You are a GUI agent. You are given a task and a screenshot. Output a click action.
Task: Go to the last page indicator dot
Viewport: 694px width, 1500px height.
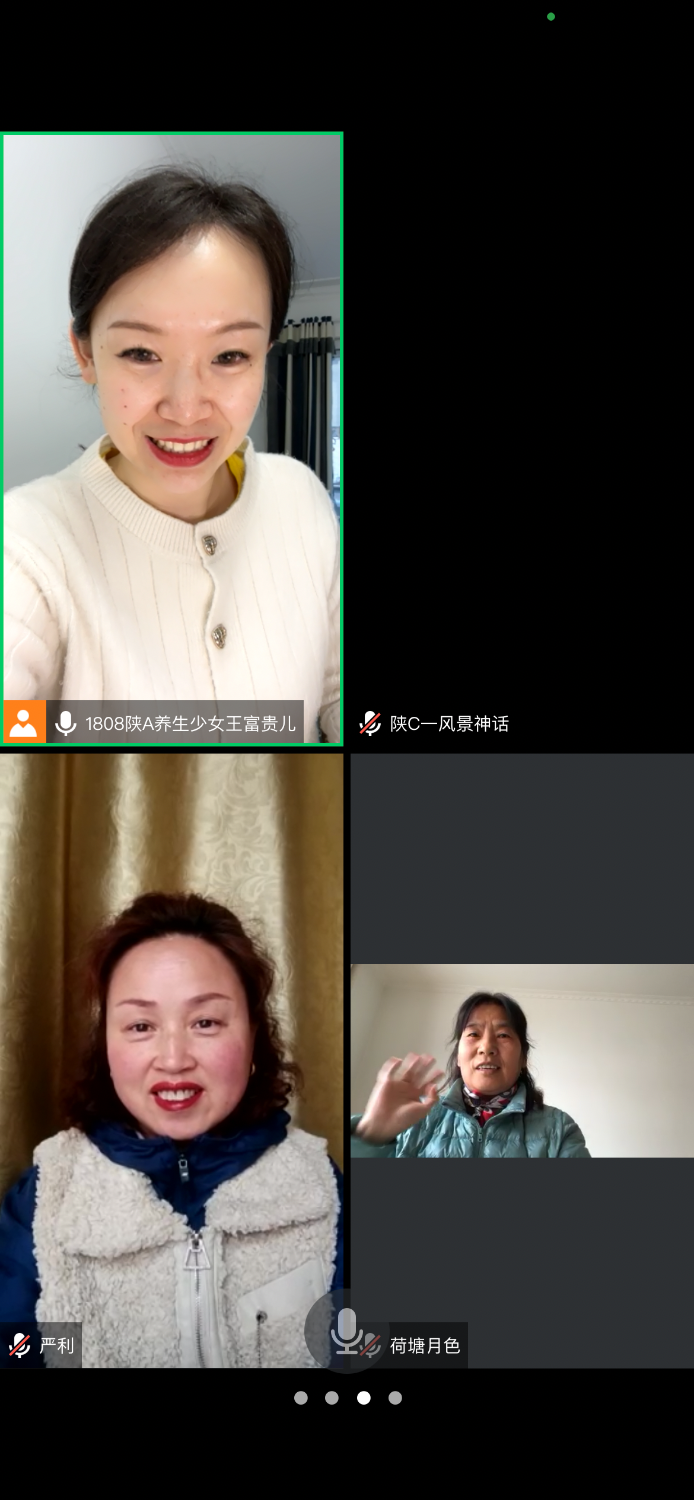coord(395,1398)
